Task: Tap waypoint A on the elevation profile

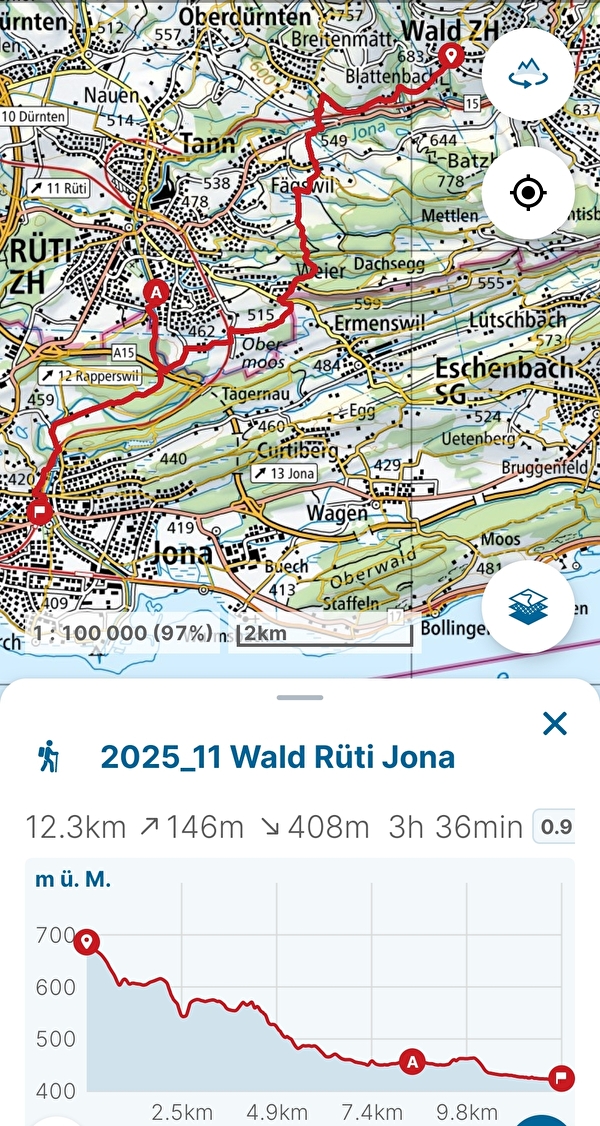Action: click(411, 1061)
